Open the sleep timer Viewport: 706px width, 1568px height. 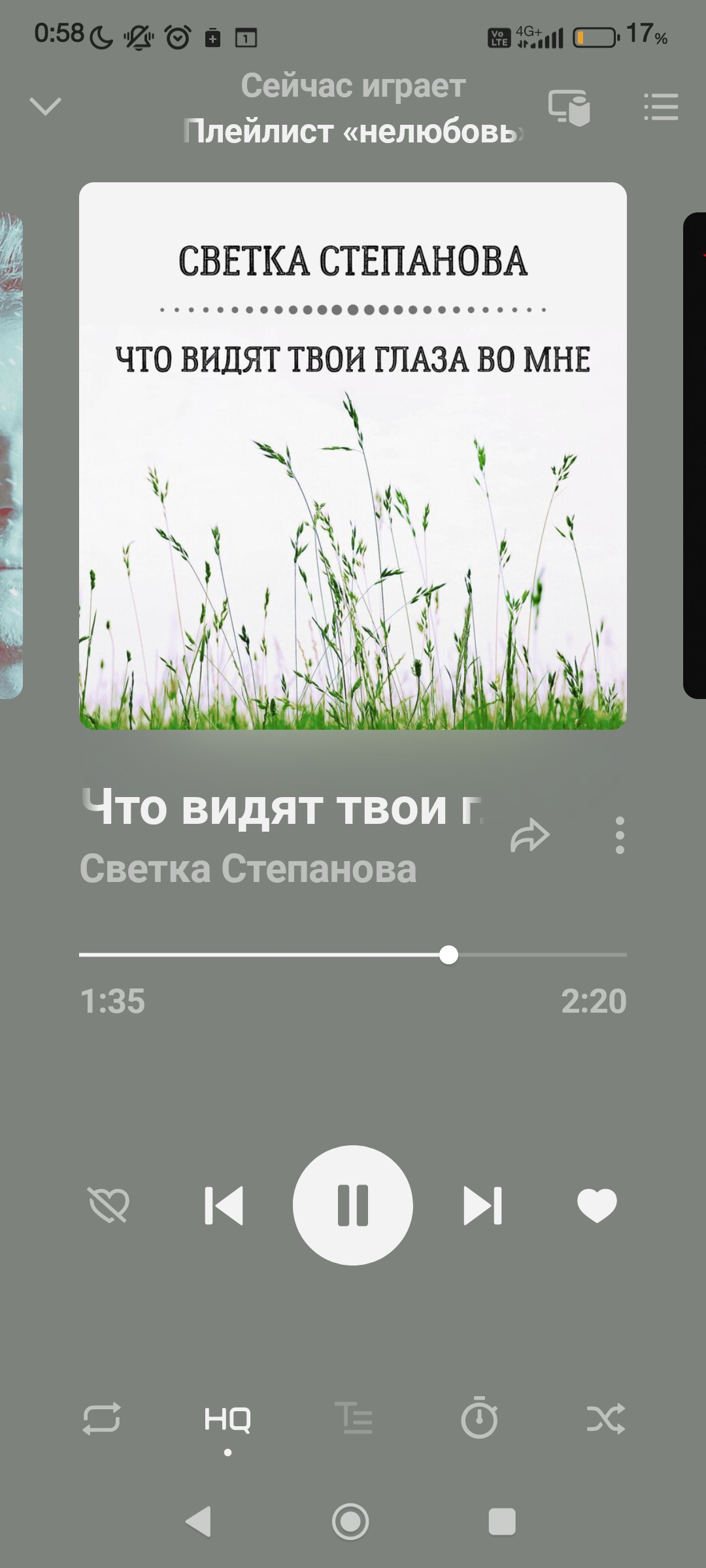click(x=479, y=1418)
